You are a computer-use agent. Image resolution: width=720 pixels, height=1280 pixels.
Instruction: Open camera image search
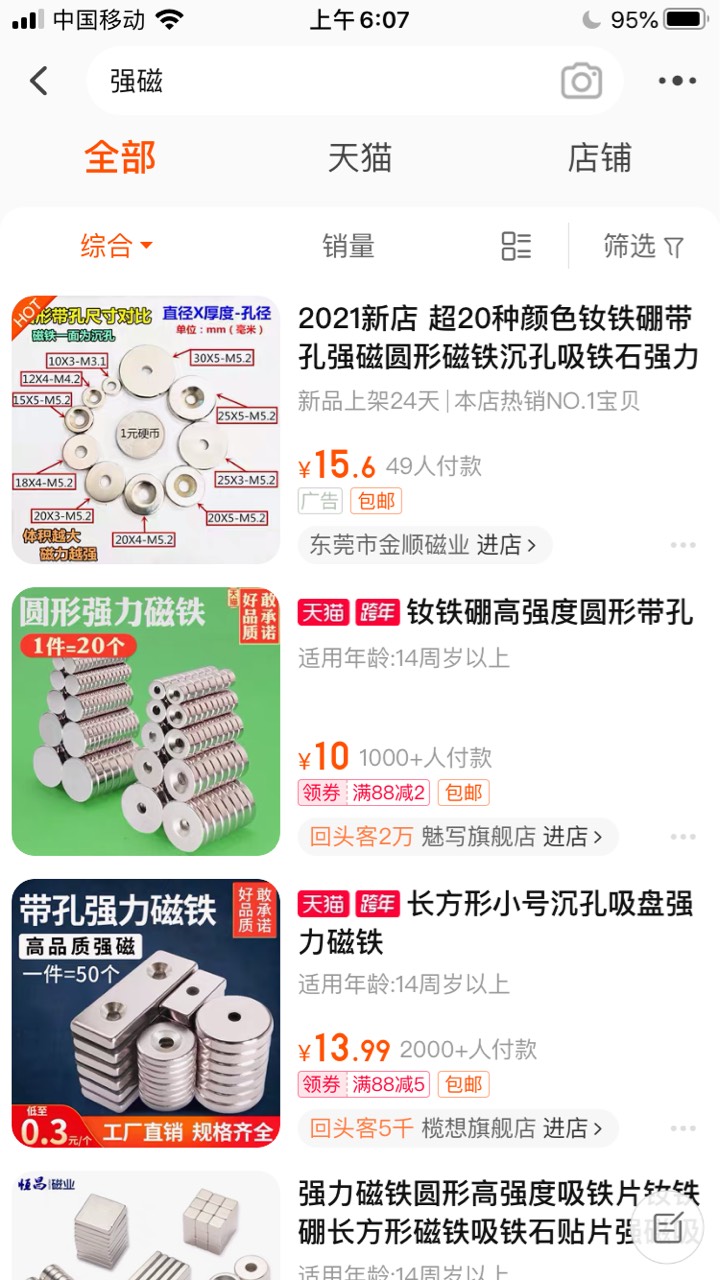[x=581, y=81]
